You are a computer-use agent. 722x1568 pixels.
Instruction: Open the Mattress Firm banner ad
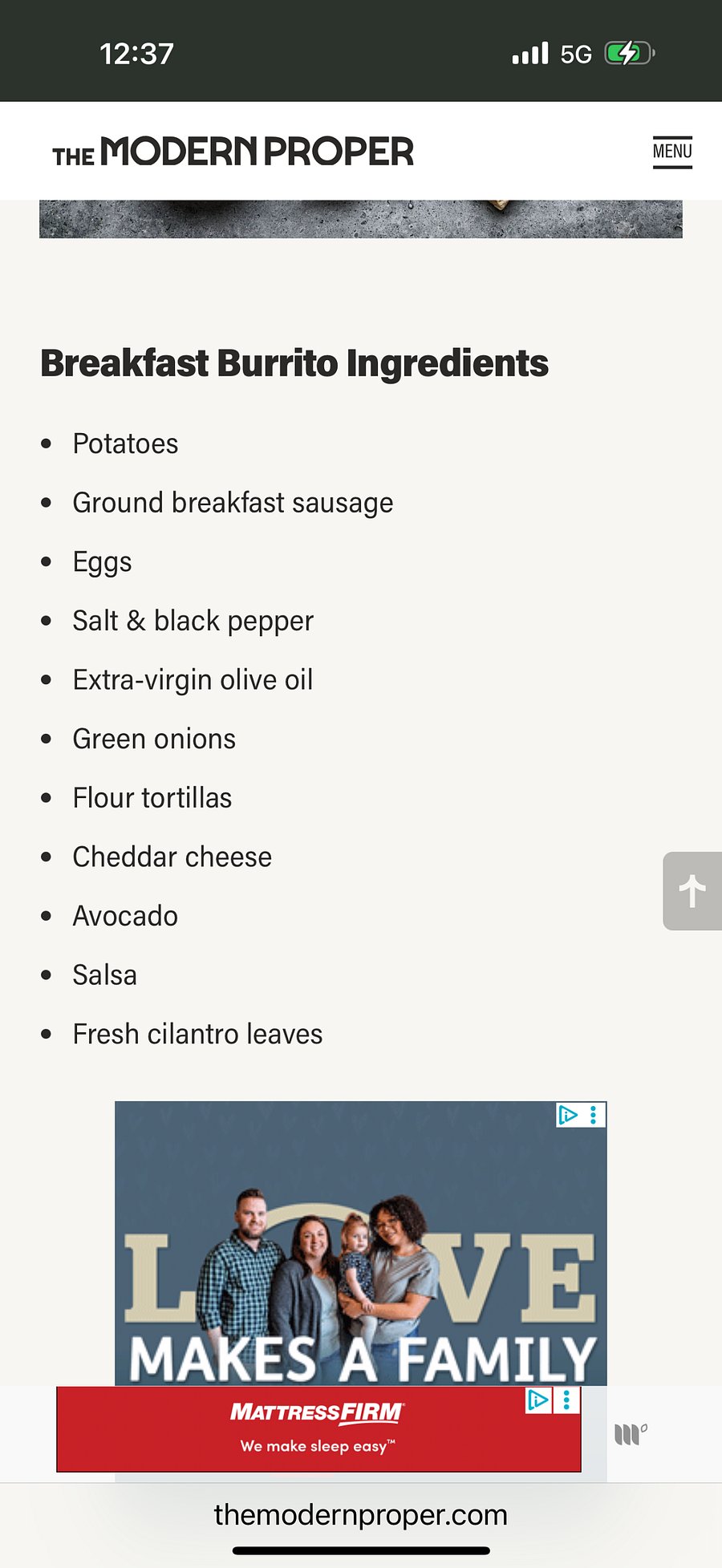(x=318, y=1429)
